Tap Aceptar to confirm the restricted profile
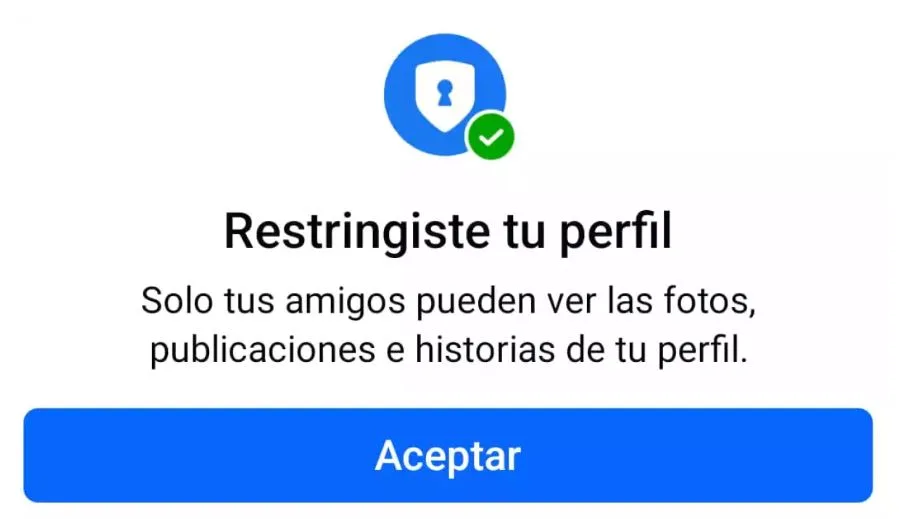The image size is (899, 519). point(448,456)
